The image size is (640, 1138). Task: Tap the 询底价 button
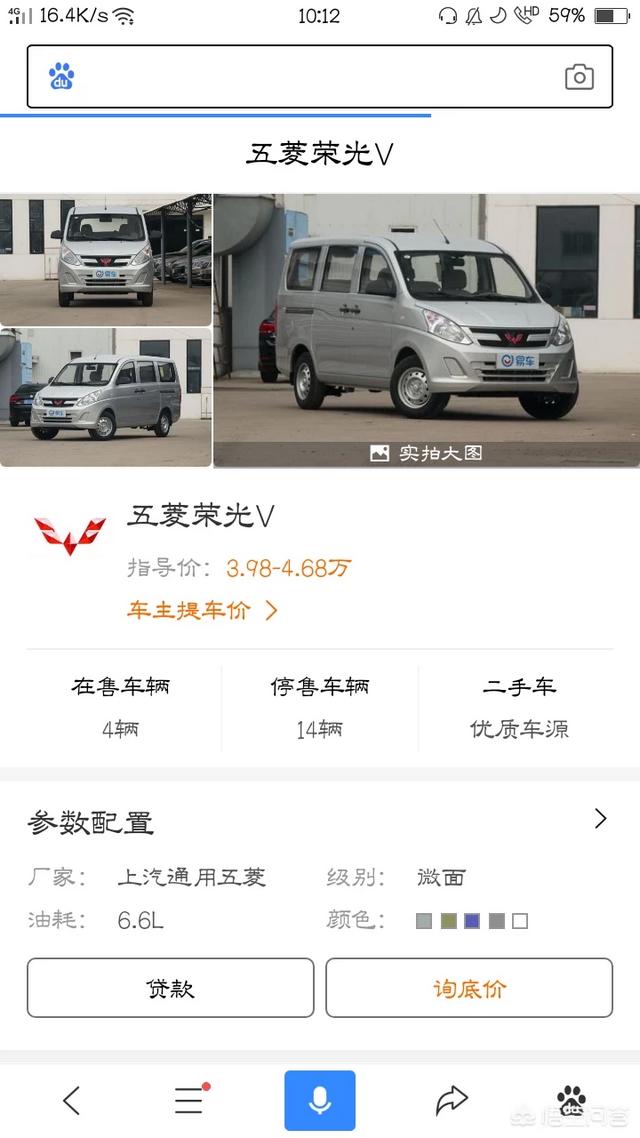coord(469,988)
